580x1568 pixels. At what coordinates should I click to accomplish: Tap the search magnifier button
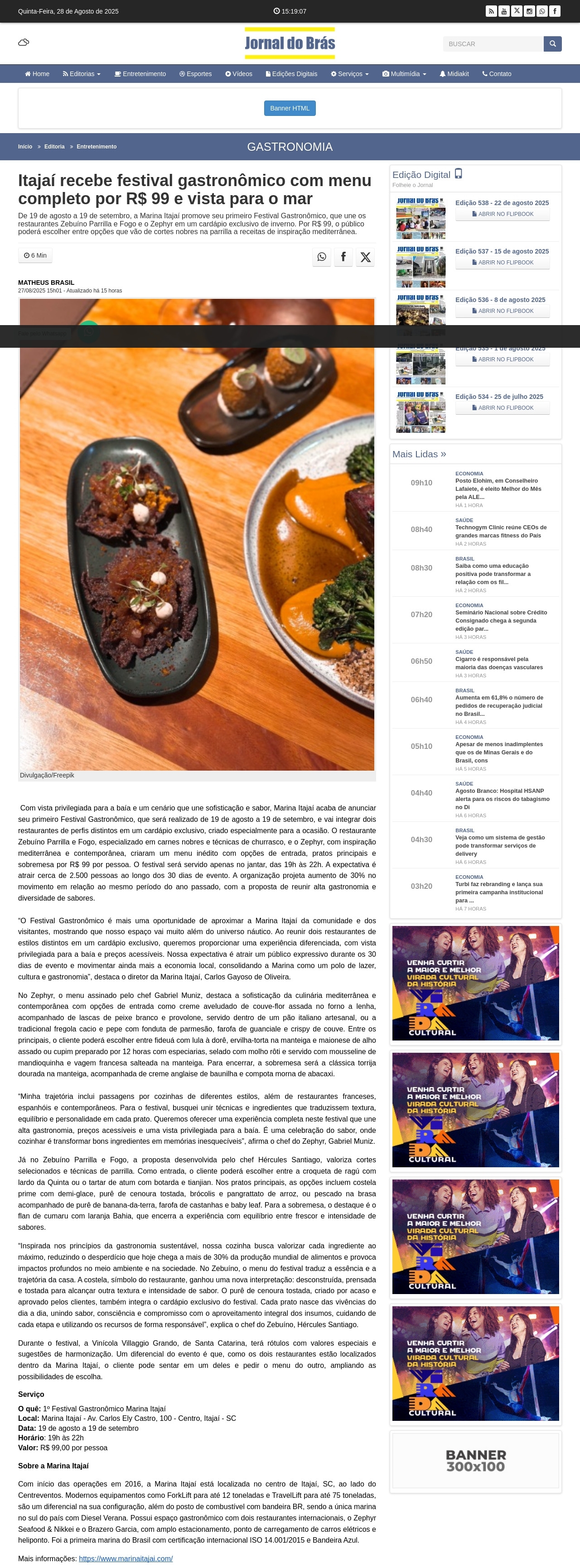552,44
